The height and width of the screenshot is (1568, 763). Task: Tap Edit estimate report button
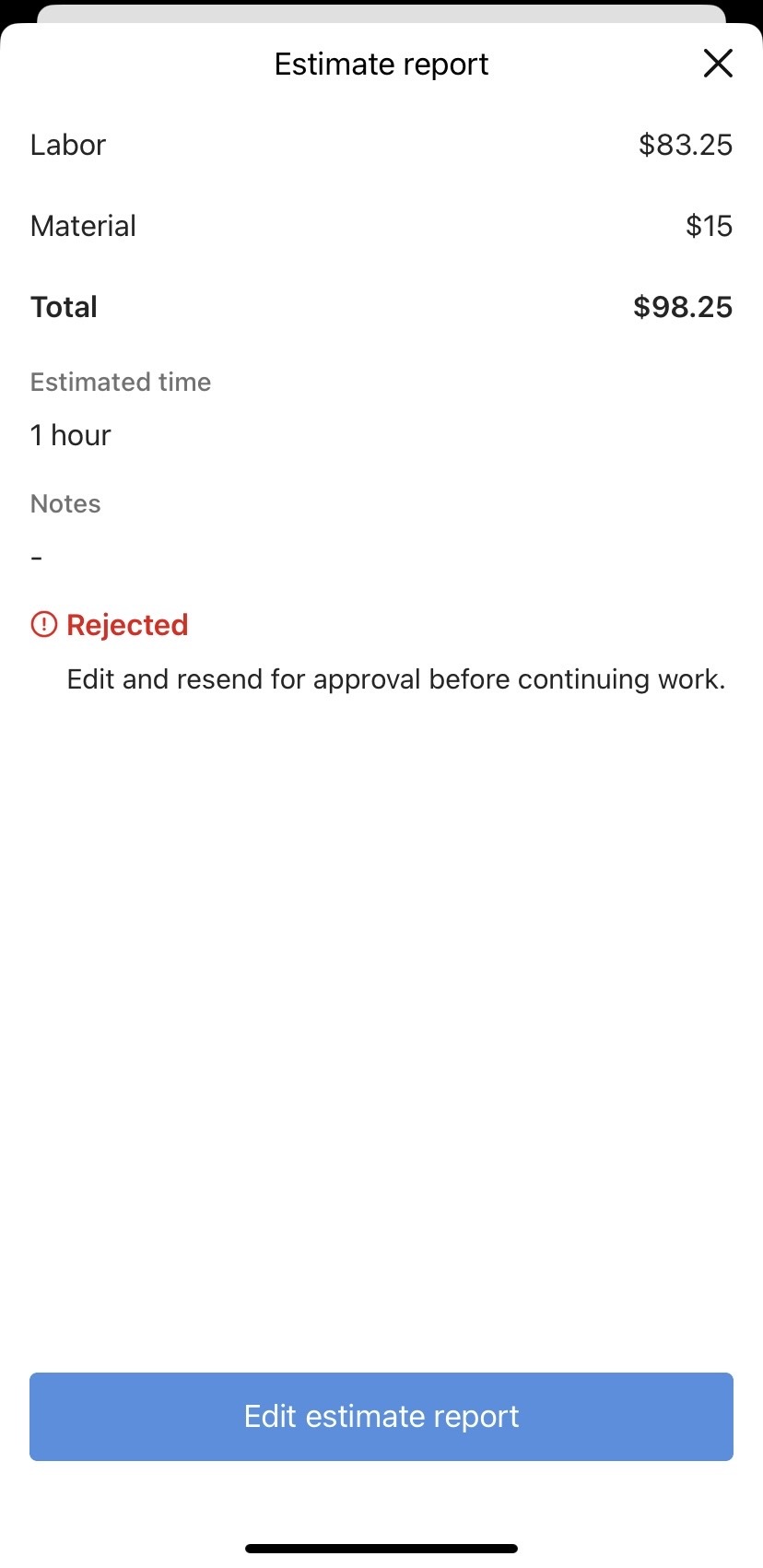tap(381, 1416)
